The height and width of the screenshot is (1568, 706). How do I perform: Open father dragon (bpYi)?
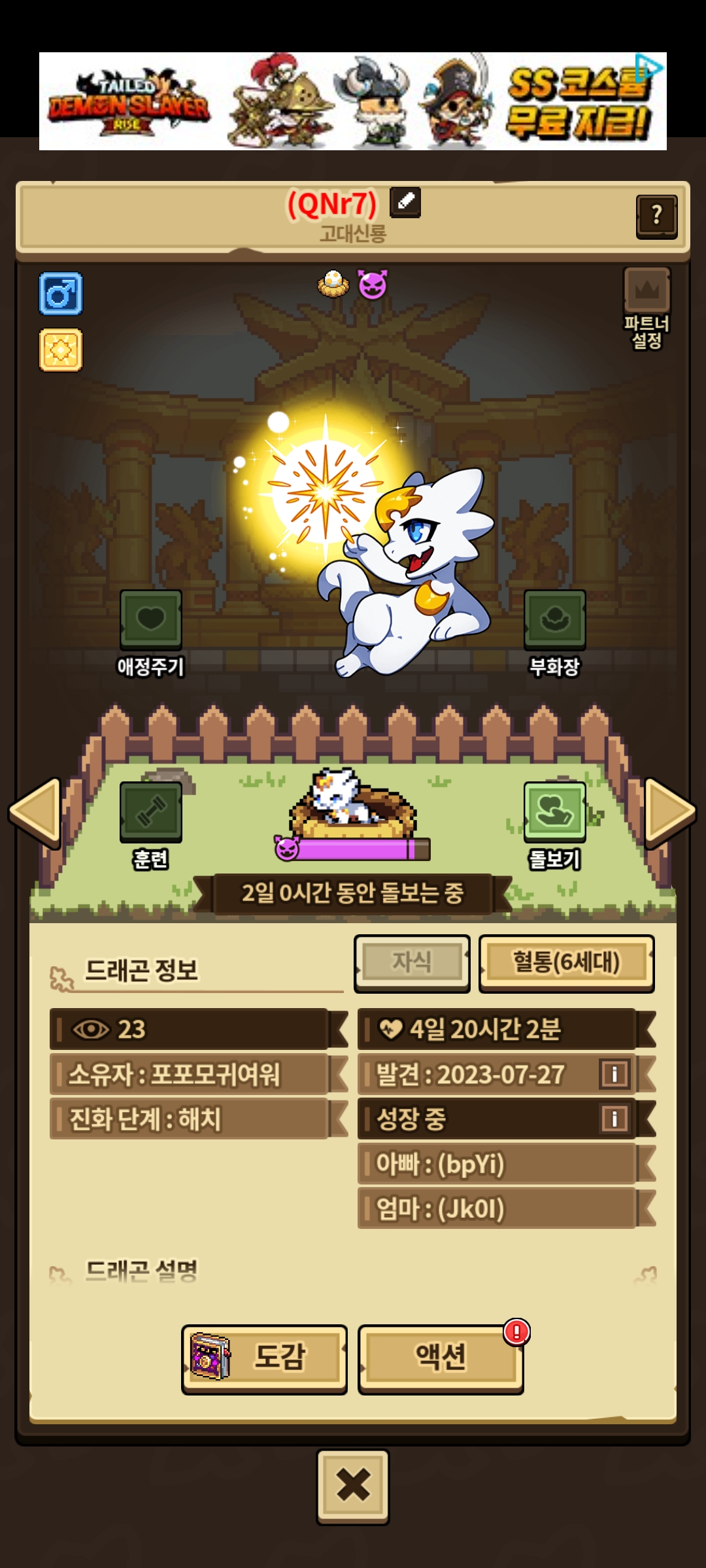coord(497,1164)
